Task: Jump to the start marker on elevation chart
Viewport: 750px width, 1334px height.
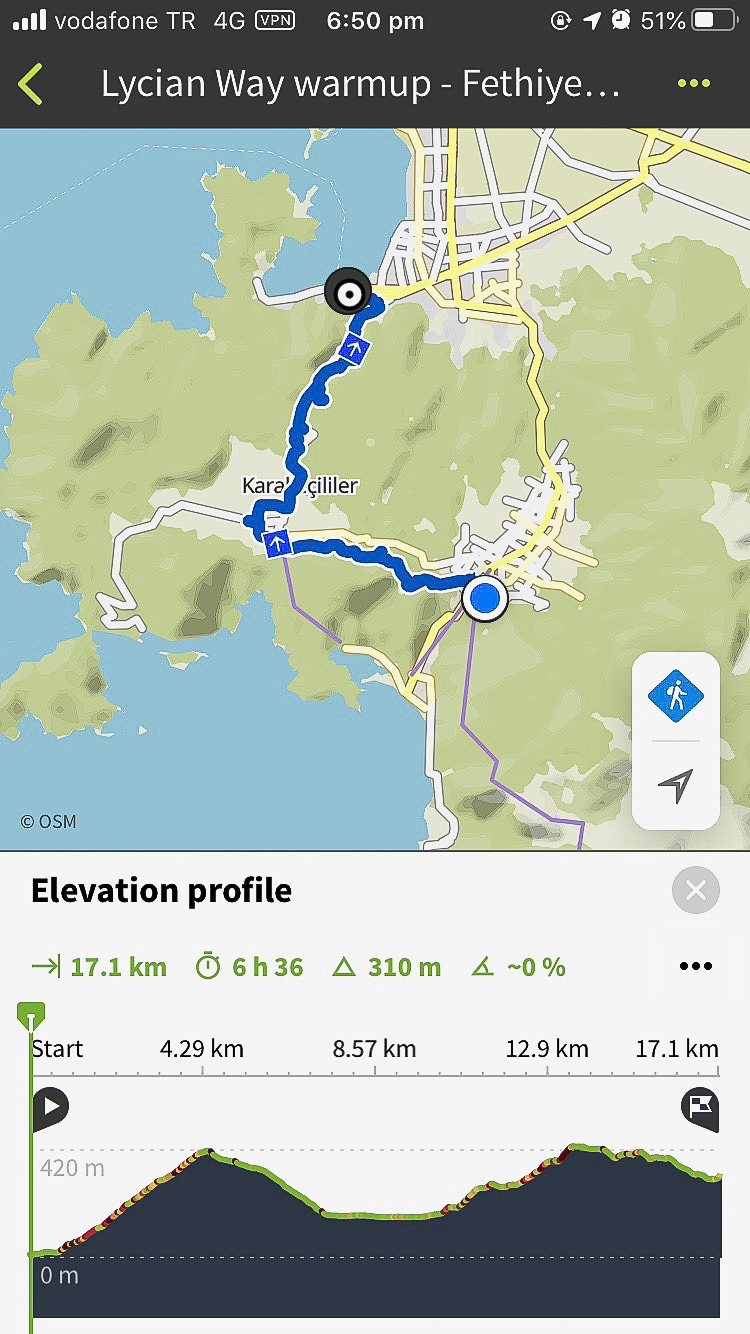Action: pyautogui.click(x=50, y=1107)
